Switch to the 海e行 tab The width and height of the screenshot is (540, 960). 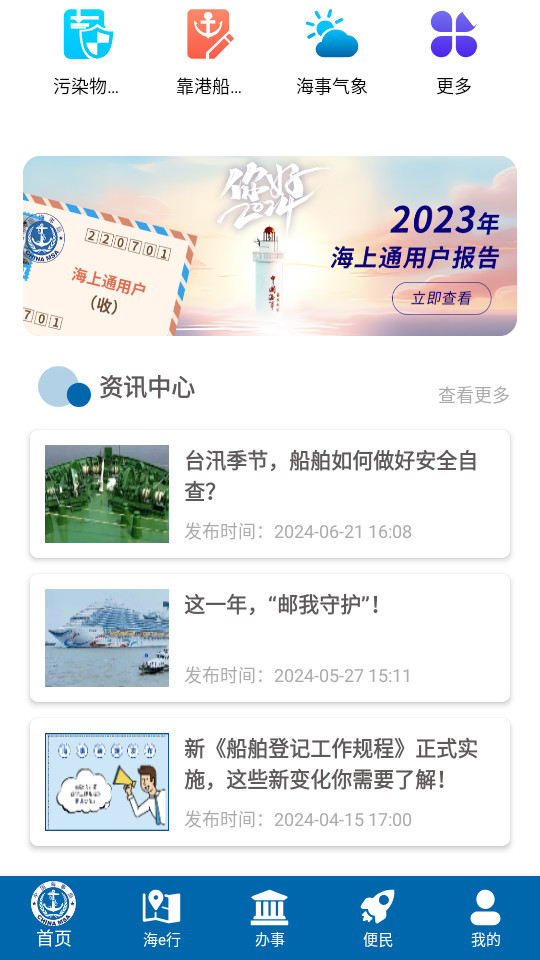point(162,918)
